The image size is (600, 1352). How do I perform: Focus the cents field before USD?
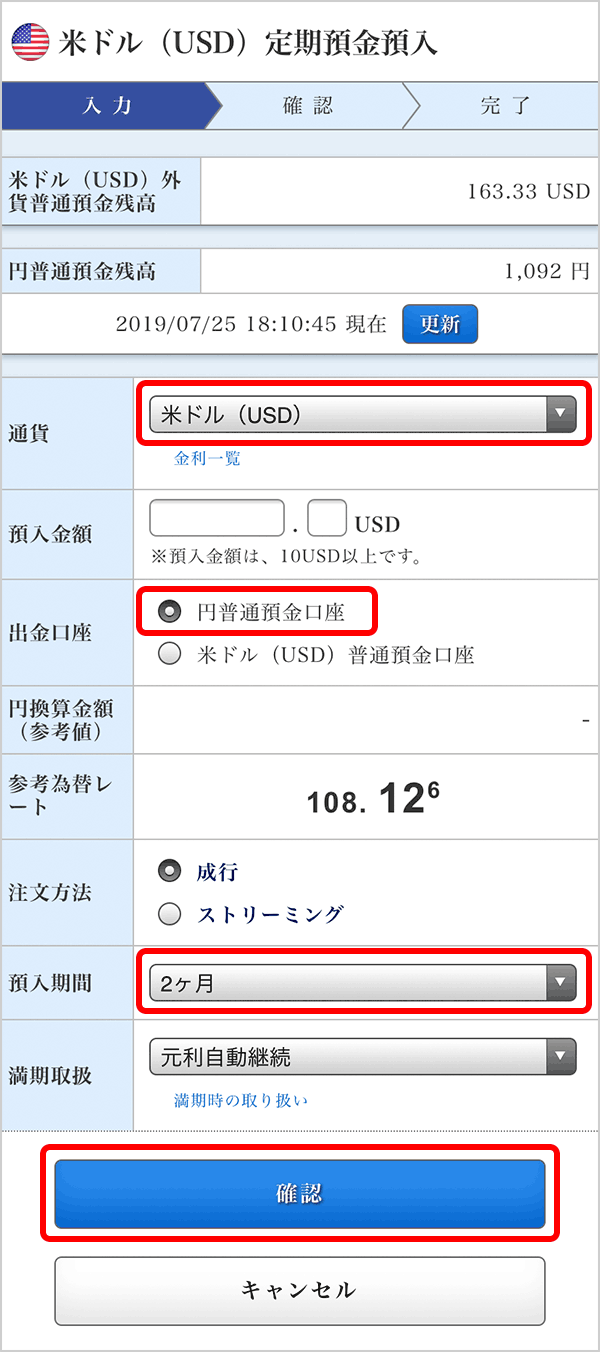(327, 519)
